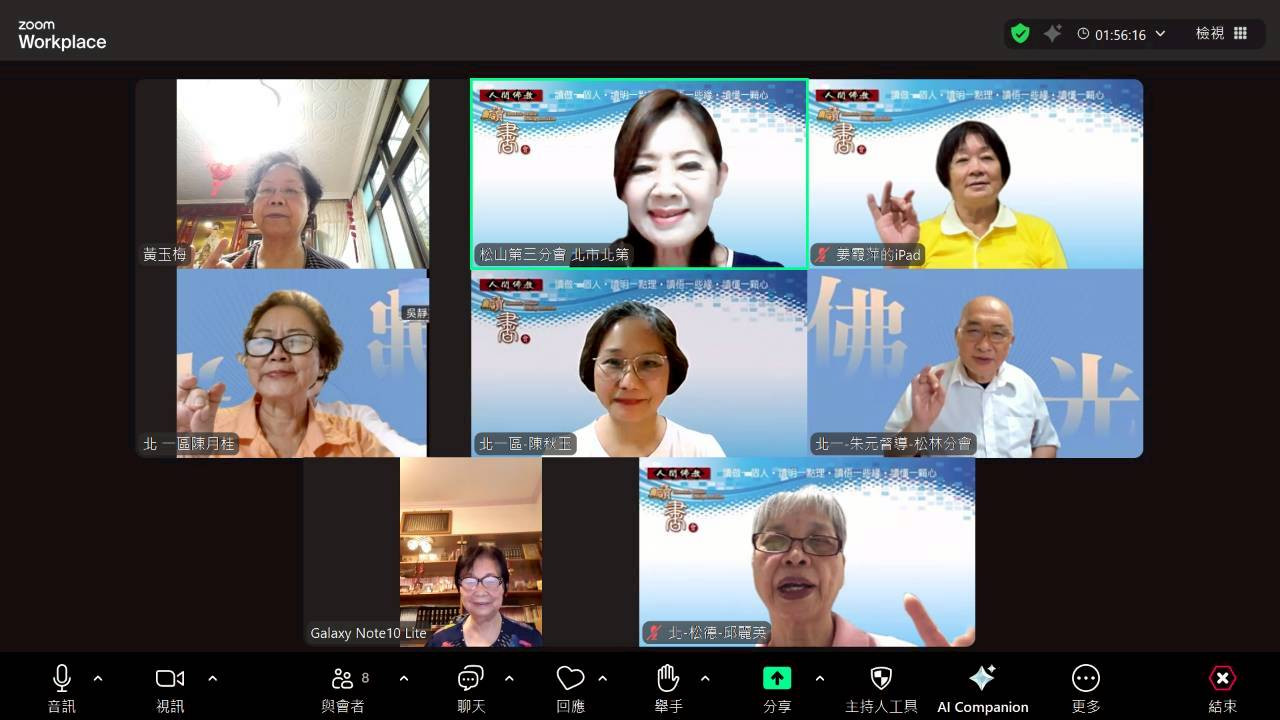End the meeting with 結束
This screenshot has width=1280, height=720.
click(1222, 688)
